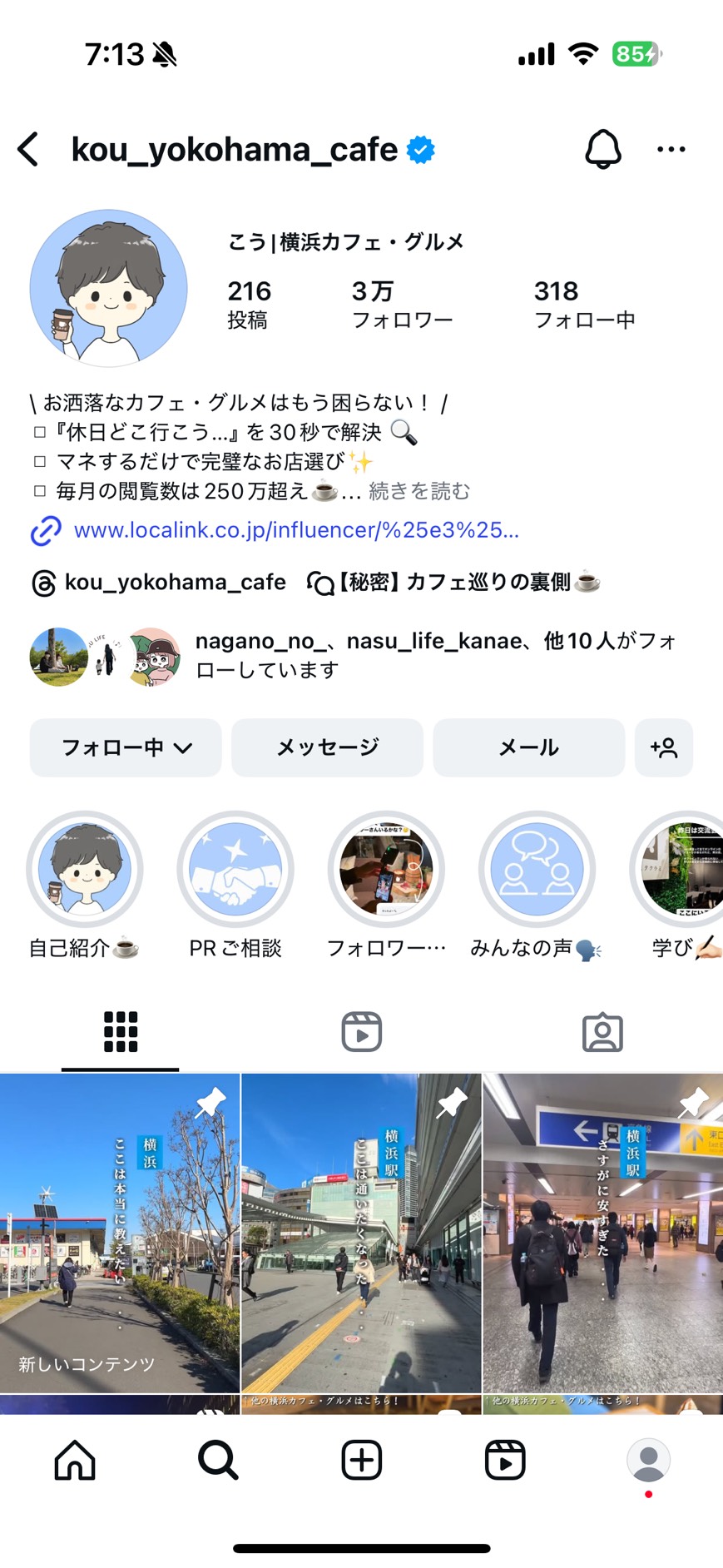
Task: Switch to the posts grid tab
Action: (x=120, y=1030)
